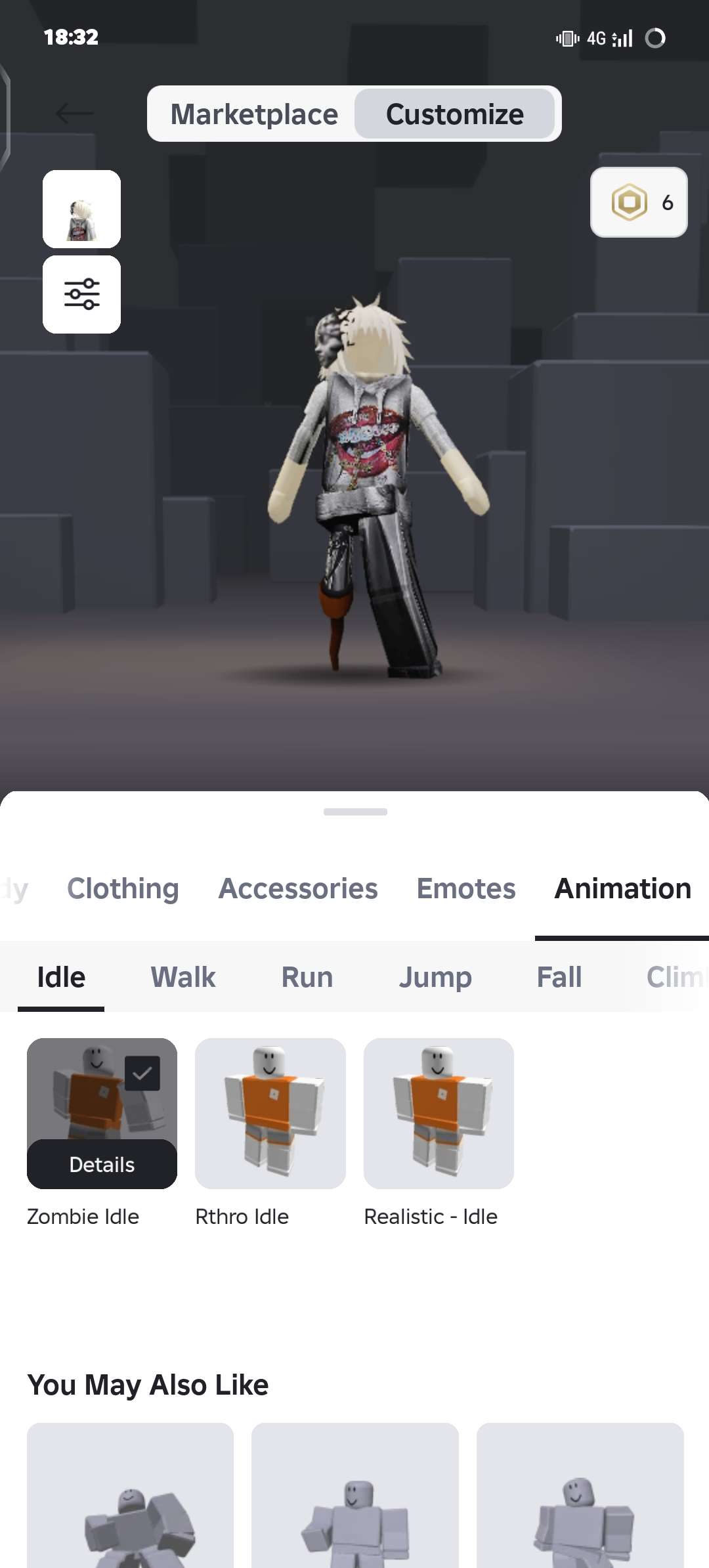Open the Accessories category
The width and height of the screenshot is (709, 1568).
[x=297, y=888]
